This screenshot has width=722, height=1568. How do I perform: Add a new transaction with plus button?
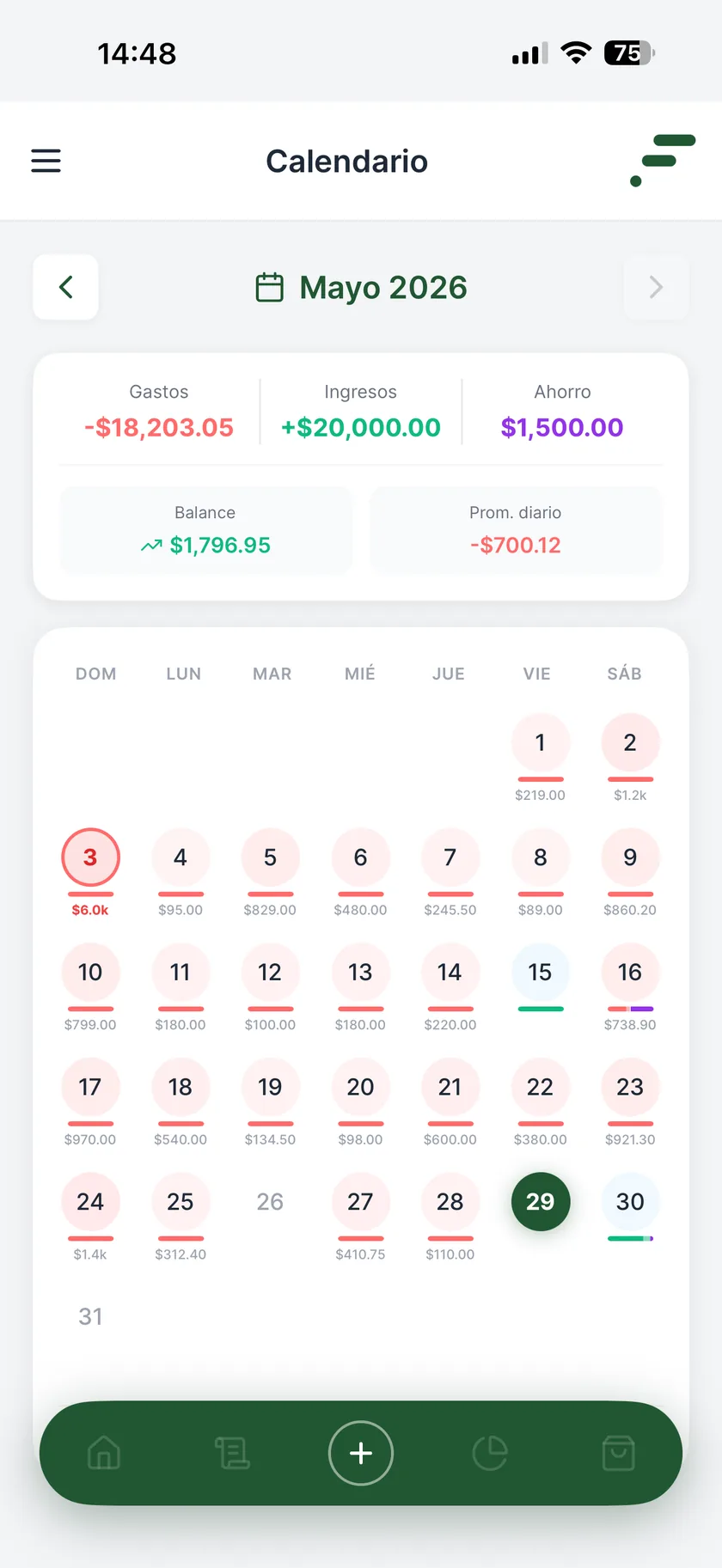tap(361, 1453)
